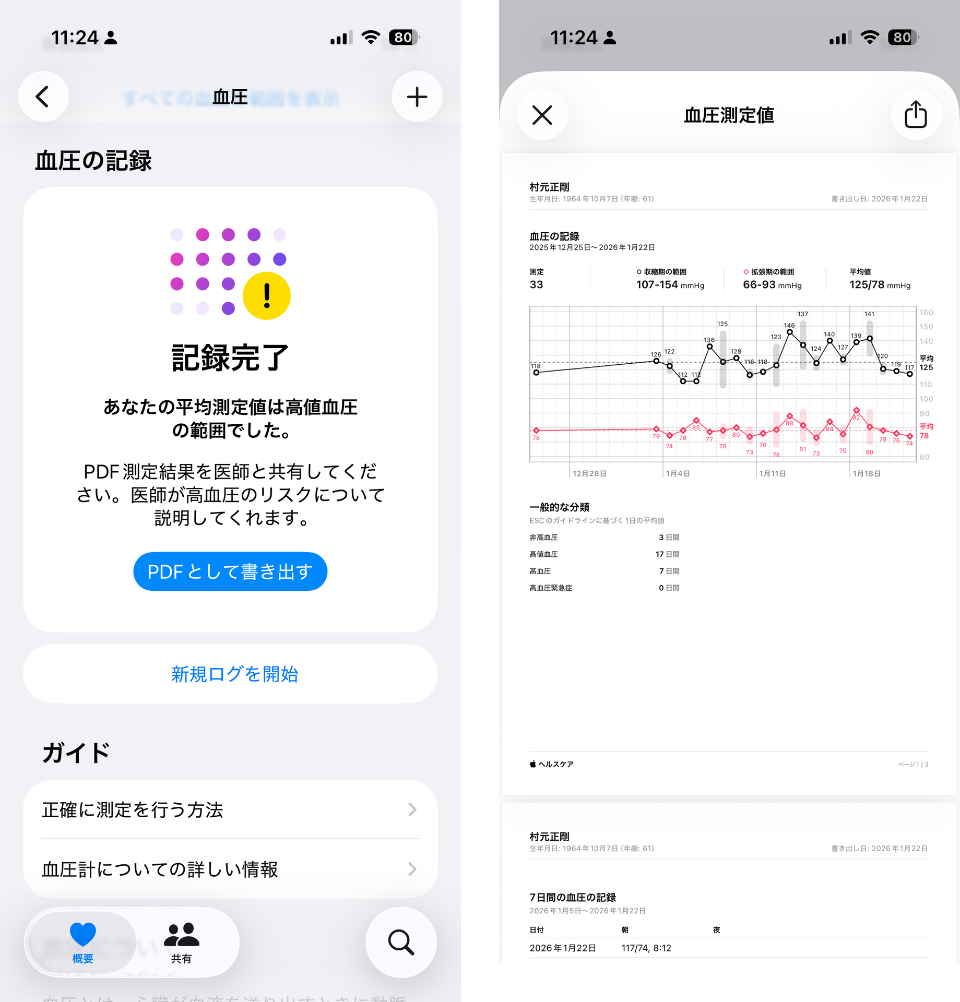The width and height of the screenshot is (960, 1002).
Task: Add a new blood pressure entry with plus
Action: 417,97
